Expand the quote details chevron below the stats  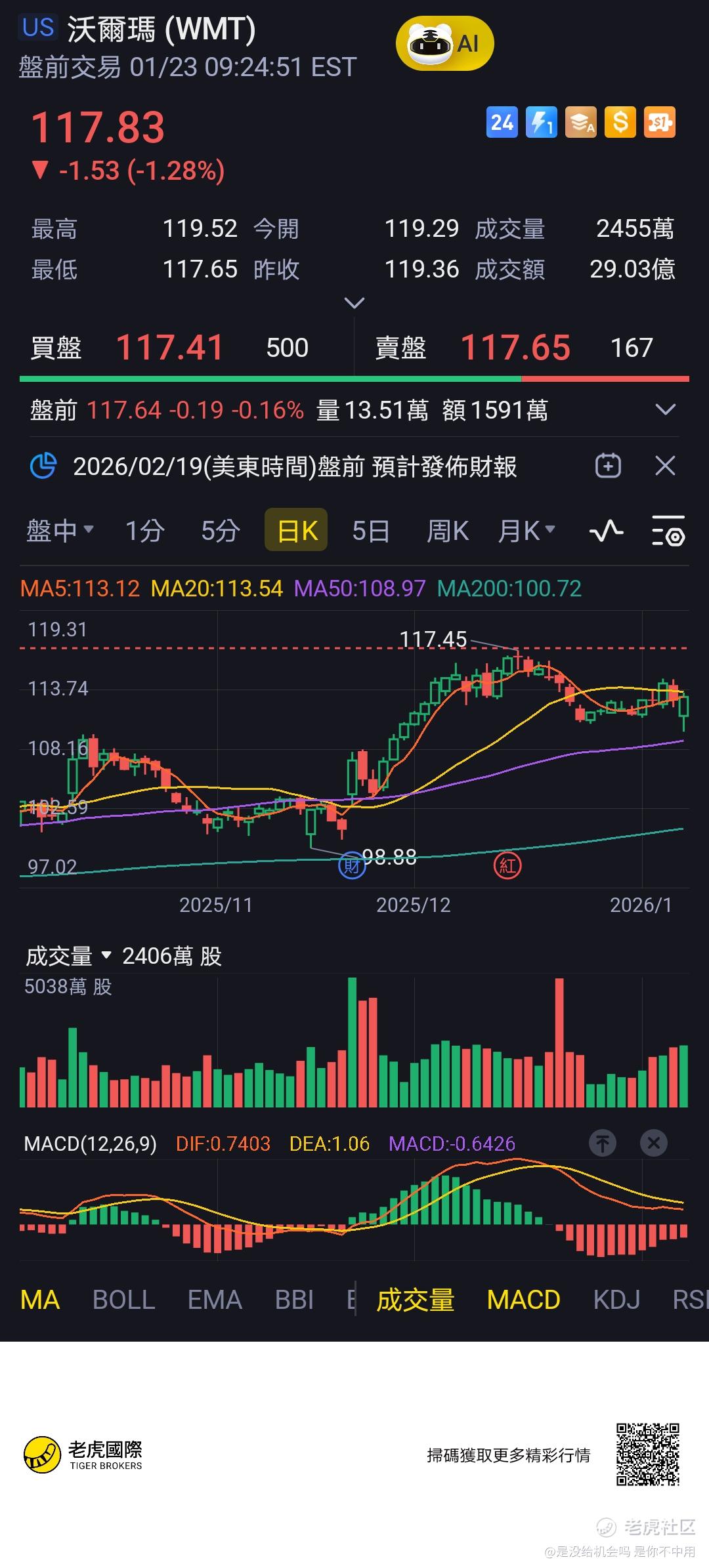pos(354,303)
